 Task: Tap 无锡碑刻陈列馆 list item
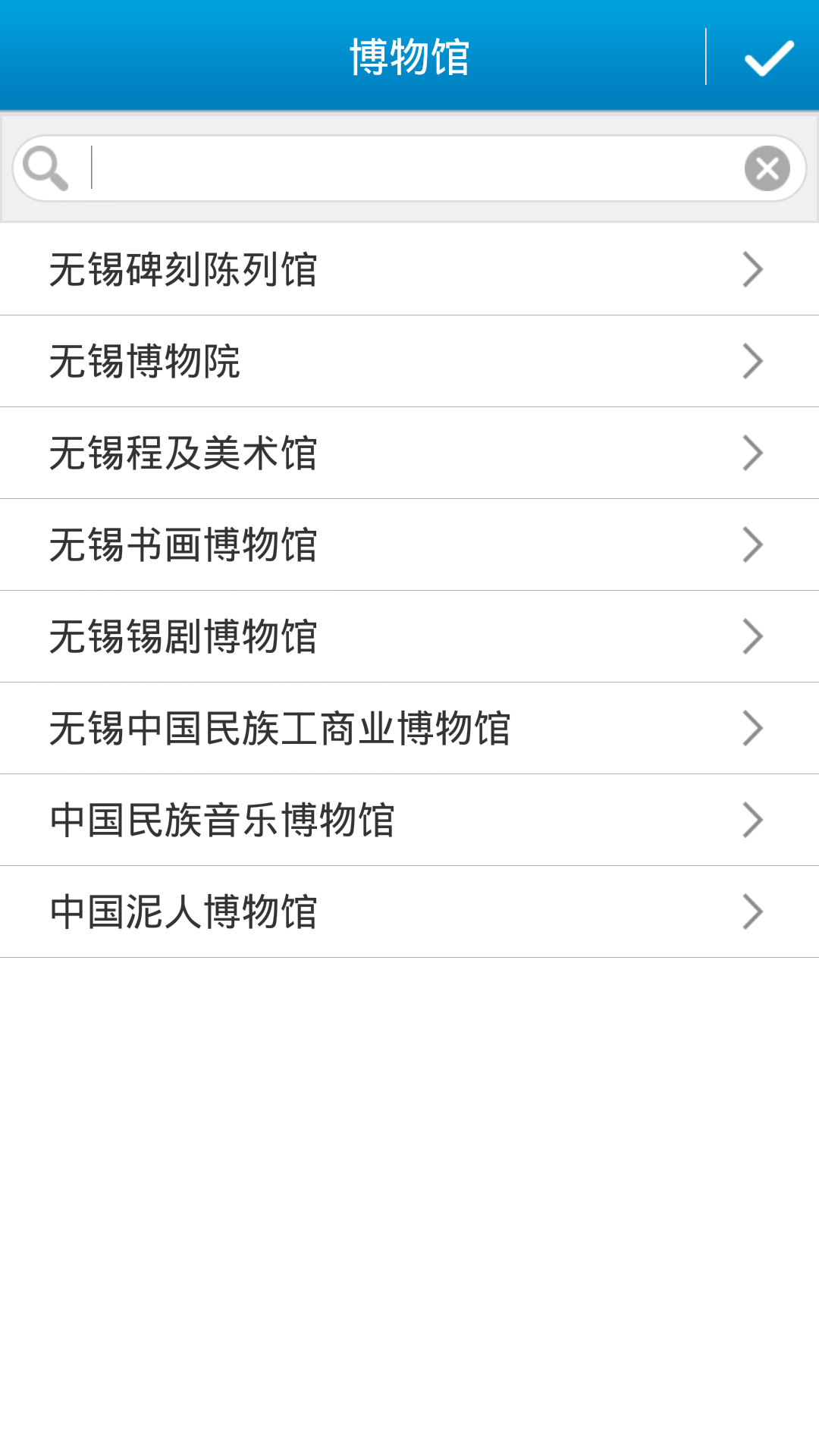[303, 269]
